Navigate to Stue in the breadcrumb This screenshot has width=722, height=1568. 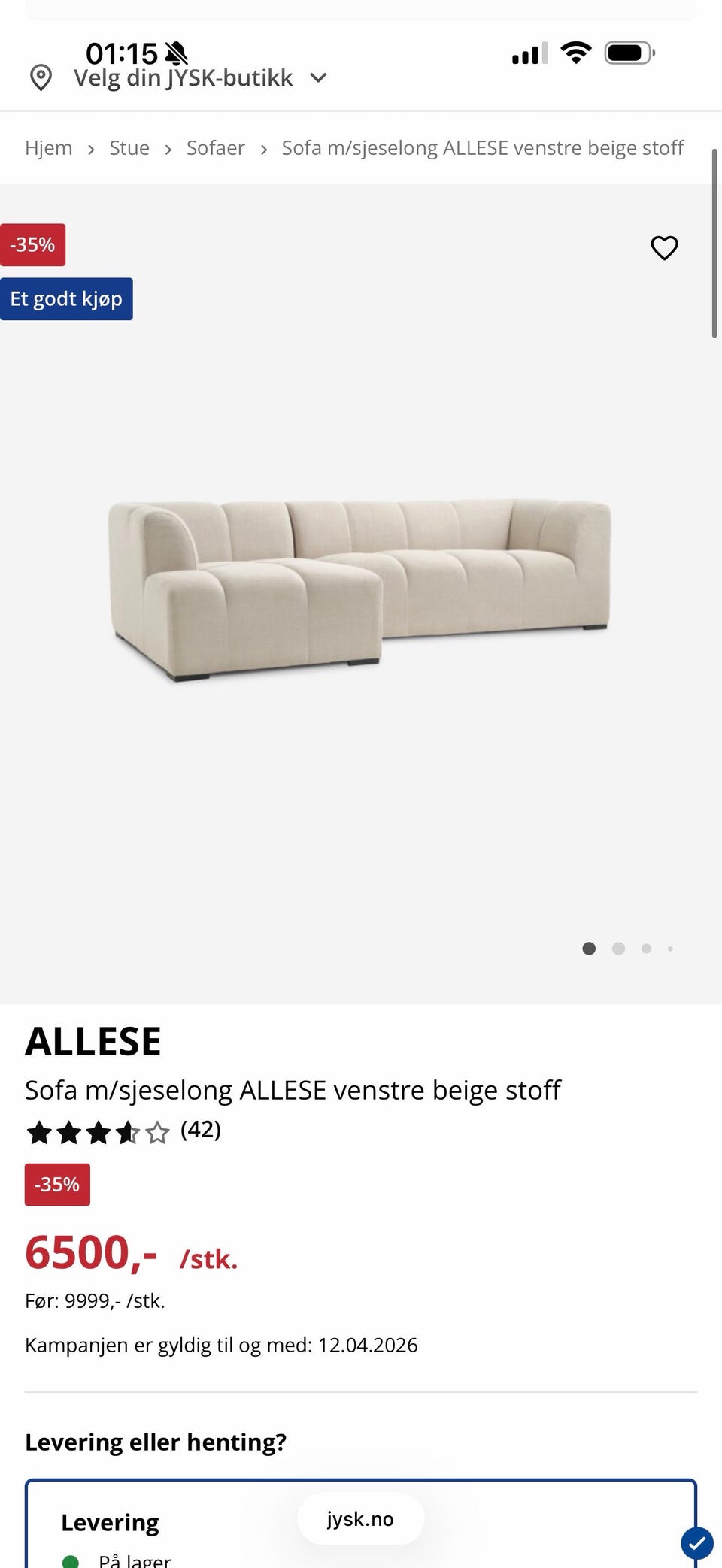129,147
